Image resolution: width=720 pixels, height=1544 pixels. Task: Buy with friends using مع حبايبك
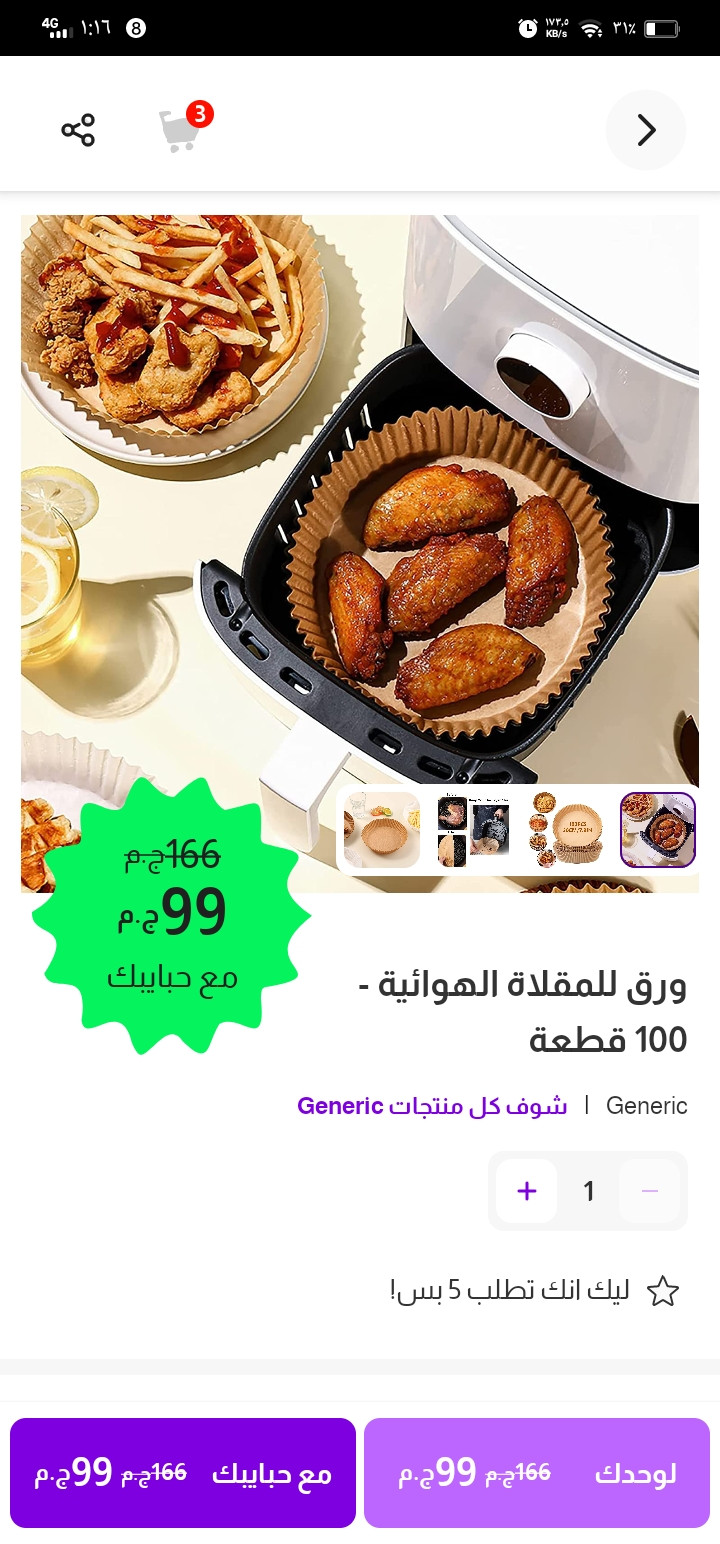coord(183,1473)
